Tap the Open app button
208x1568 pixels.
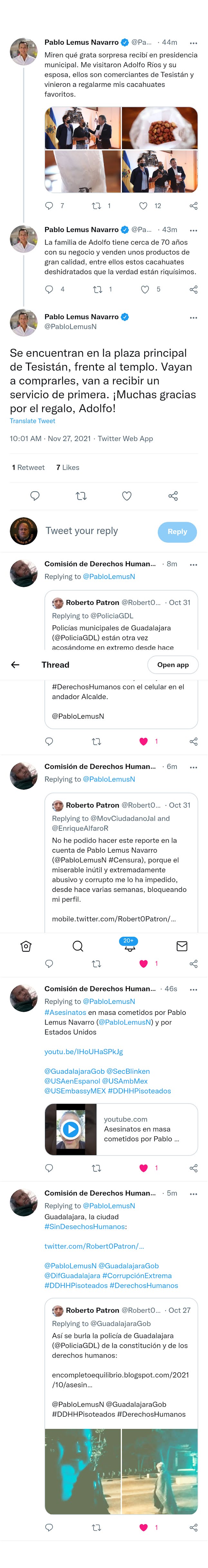(x=173, y=665)
